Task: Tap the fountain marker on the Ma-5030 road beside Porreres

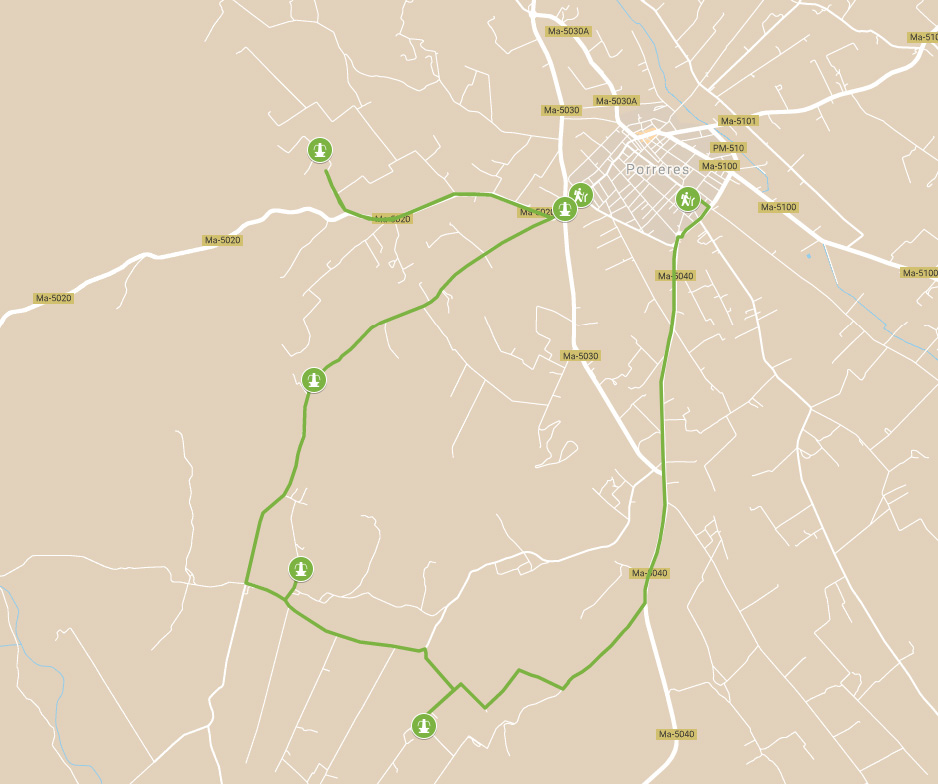Action: [x=565, y=209]
